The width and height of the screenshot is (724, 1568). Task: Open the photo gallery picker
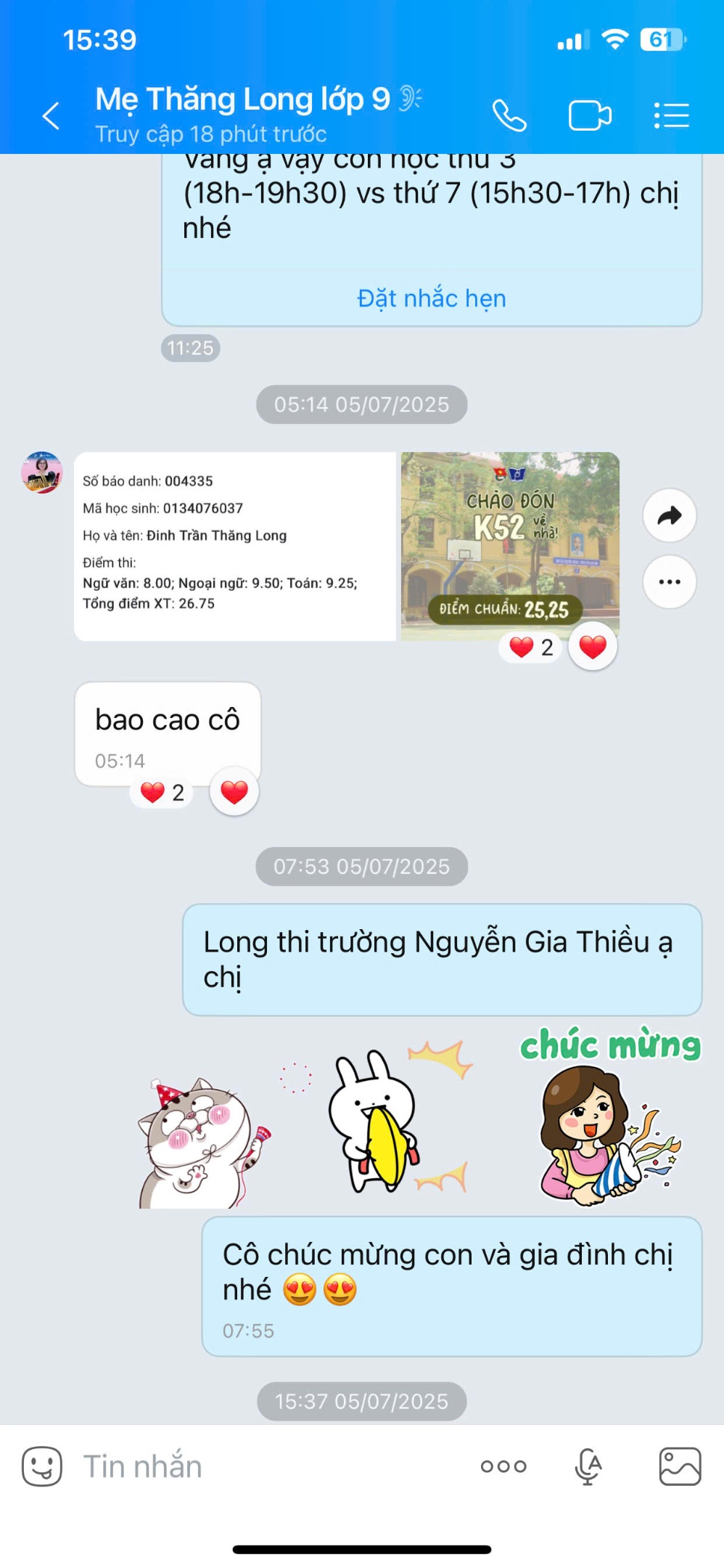680,1466
